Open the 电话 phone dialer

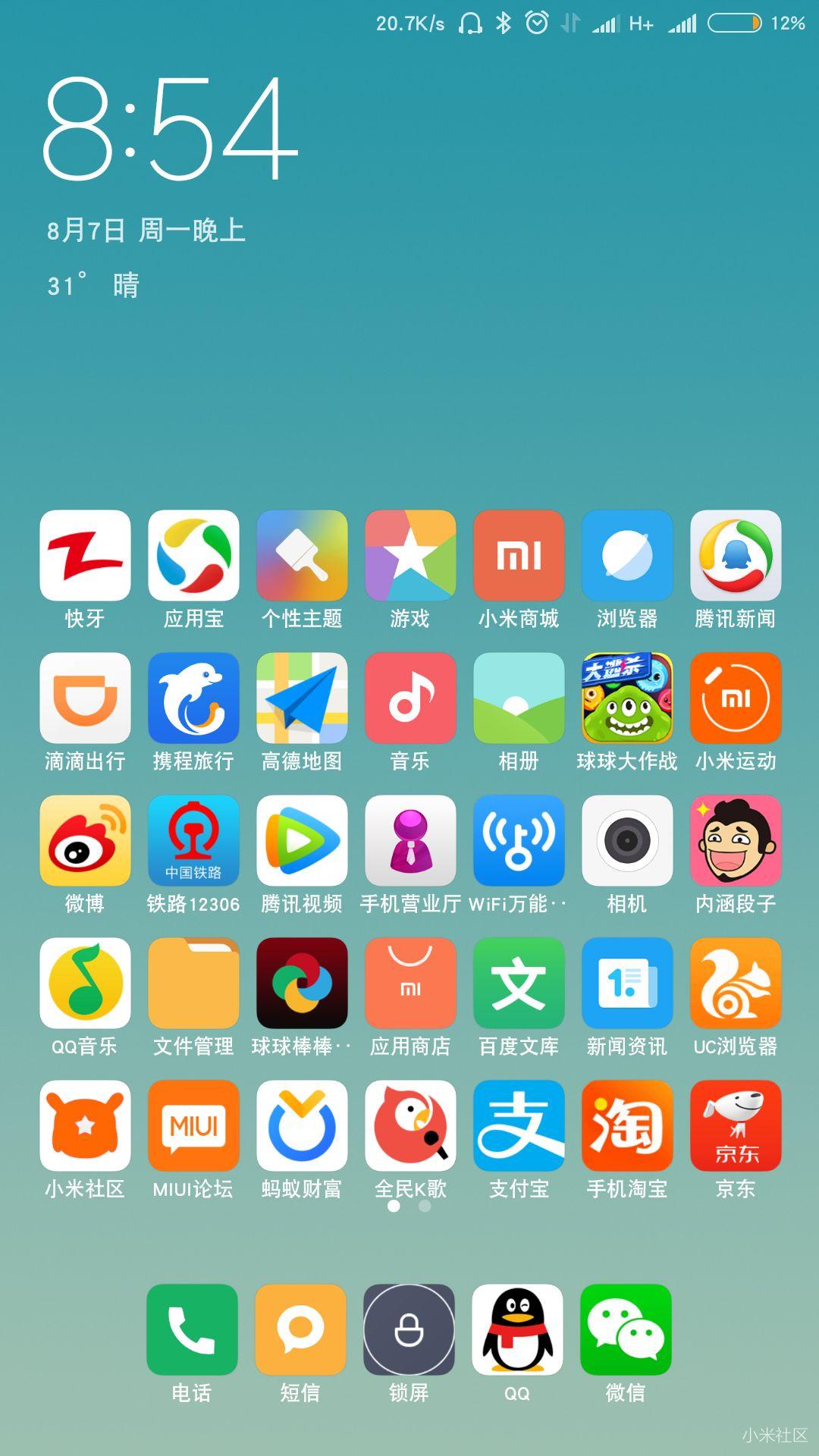[x=192, y=1329]
